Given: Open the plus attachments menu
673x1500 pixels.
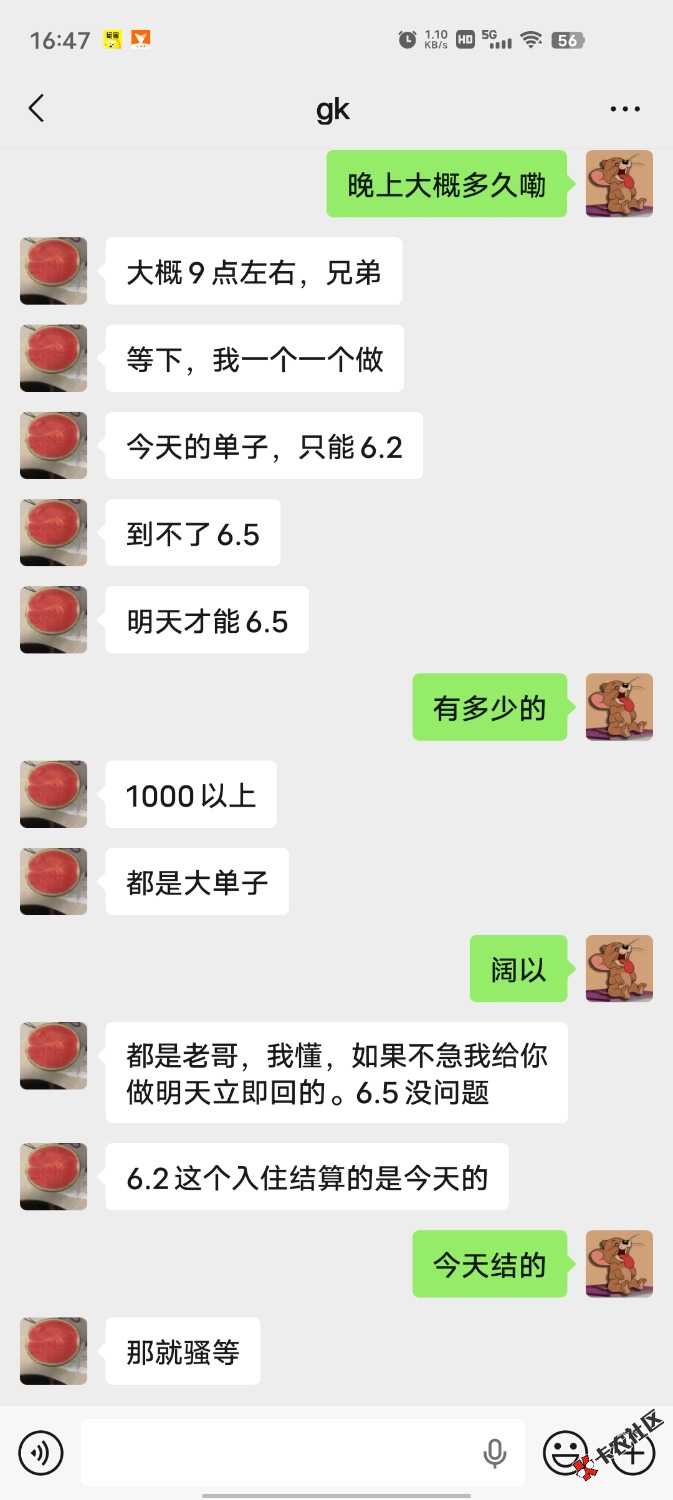Looking at the screenshot, I should (633, 1452).
